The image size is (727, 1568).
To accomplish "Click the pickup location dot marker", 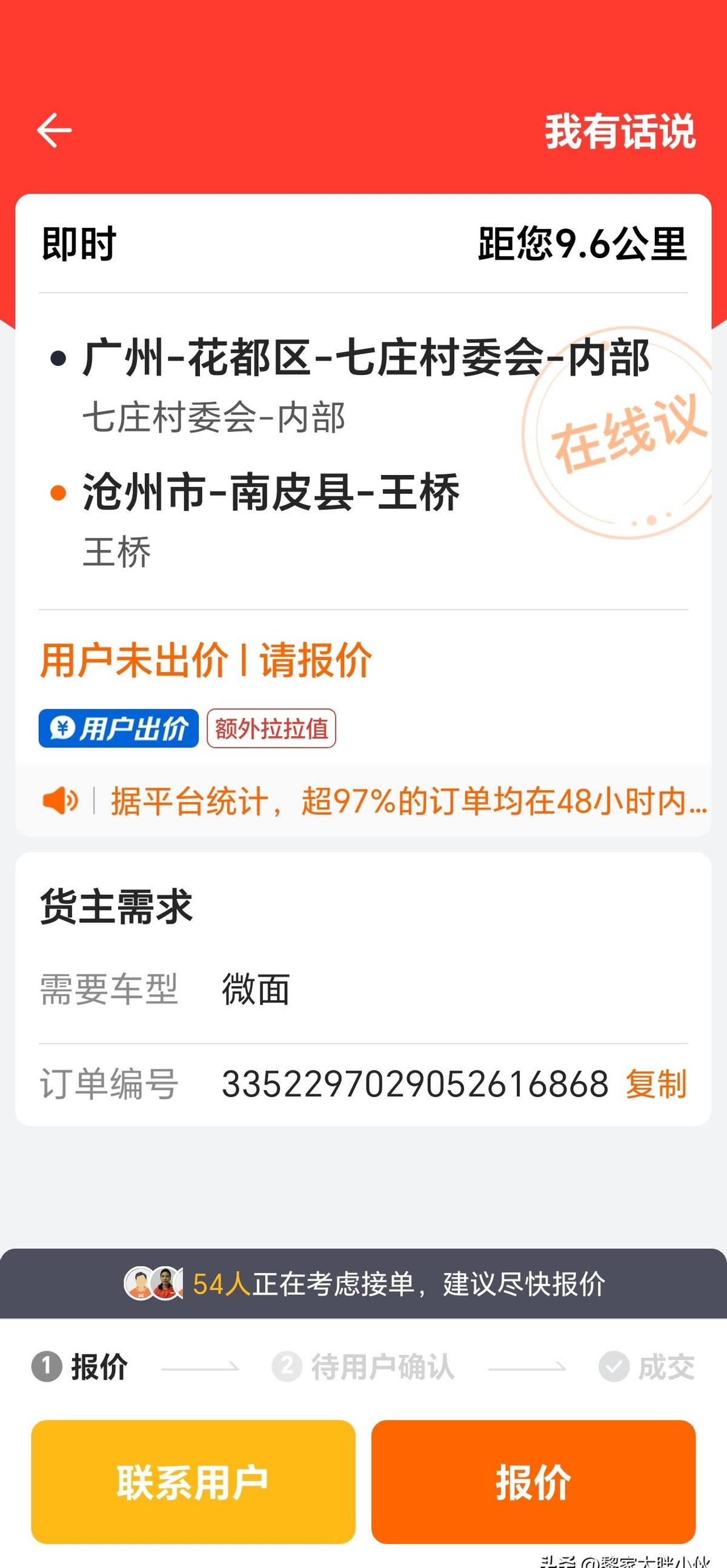I will pos(56,359).
